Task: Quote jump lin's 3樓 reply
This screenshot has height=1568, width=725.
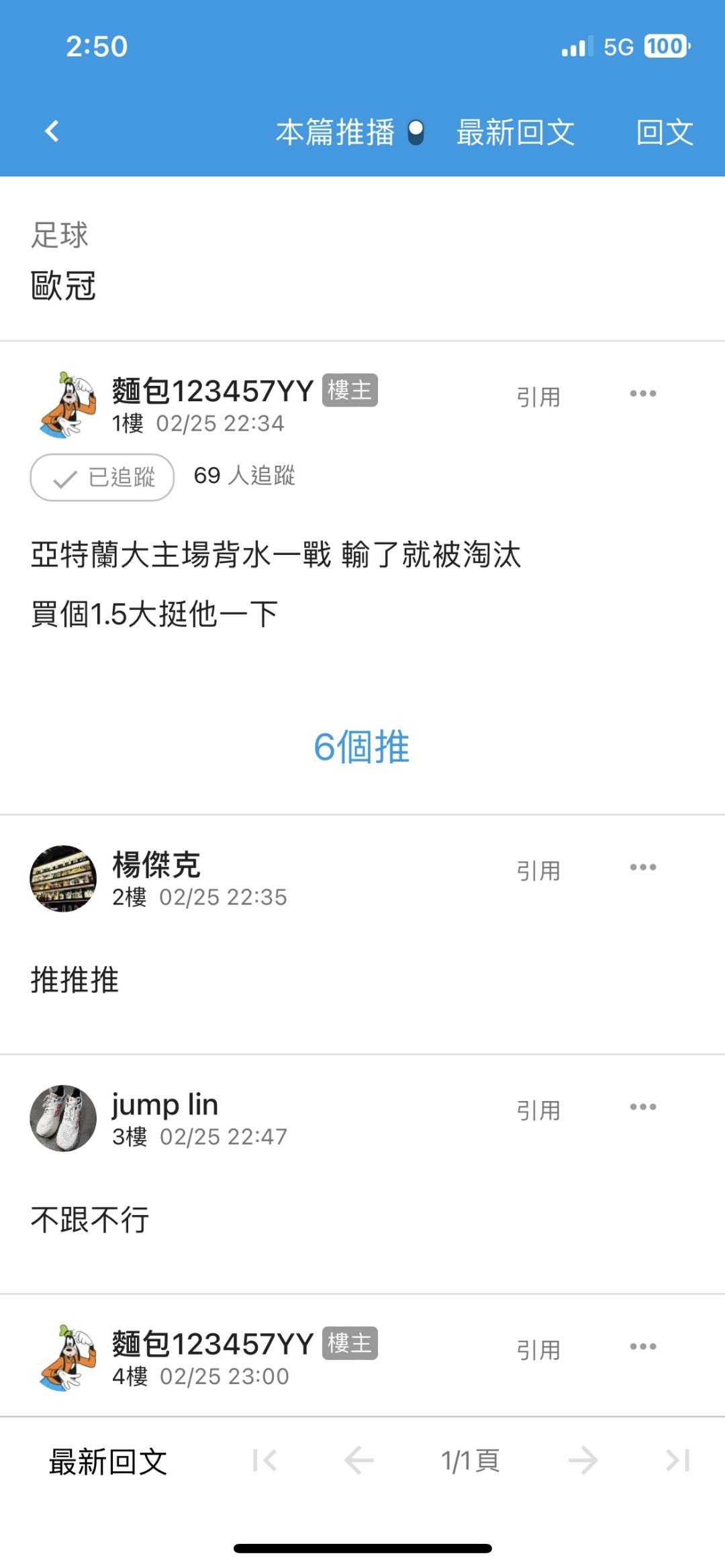Action: (x=538, y=1110)
